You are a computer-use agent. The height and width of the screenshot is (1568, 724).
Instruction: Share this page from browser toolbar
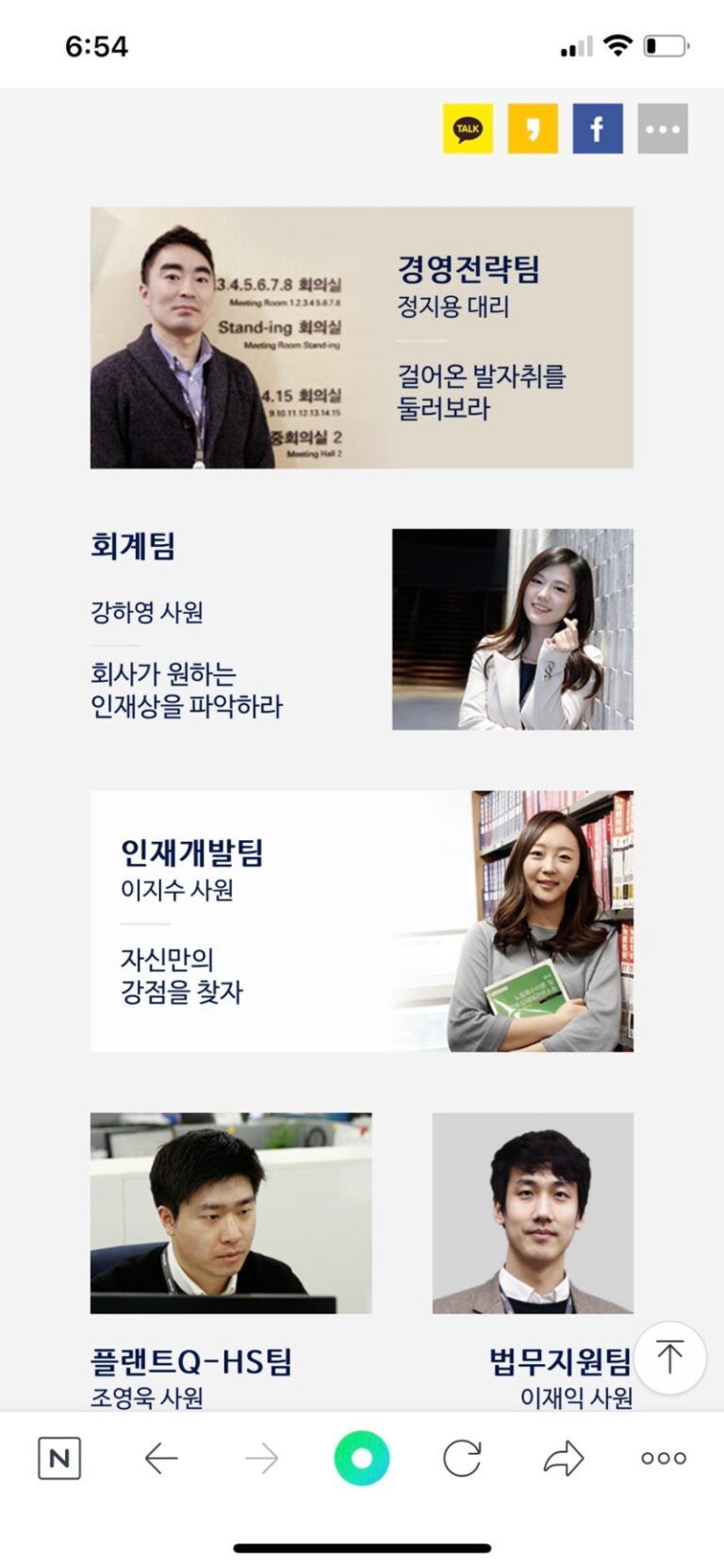tap(564, 1459)
